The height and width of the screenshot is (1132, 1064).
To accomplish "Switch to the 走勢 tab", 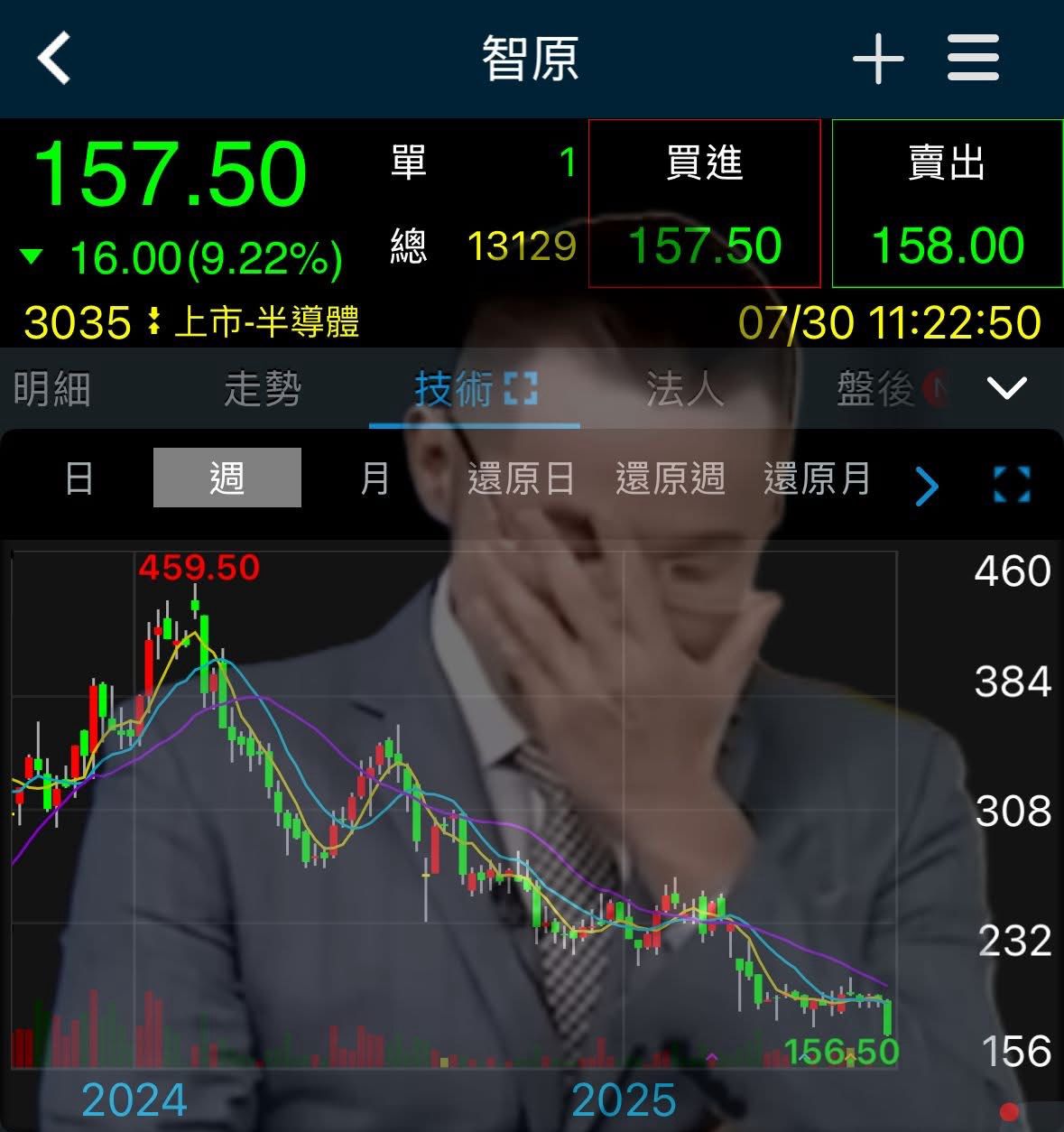I will click(x=262, y=390).
